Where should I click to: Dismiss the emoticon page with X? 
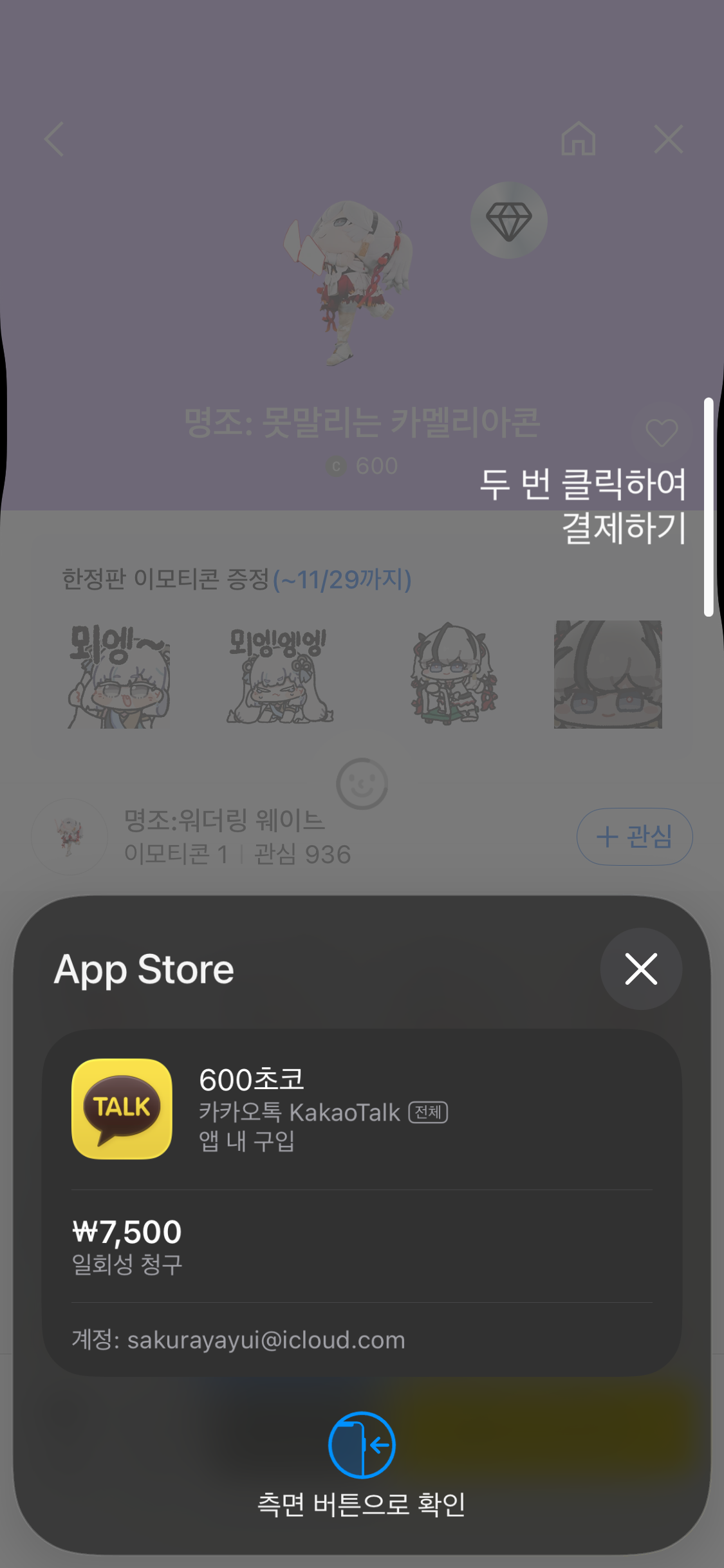(x=668, y=139)
